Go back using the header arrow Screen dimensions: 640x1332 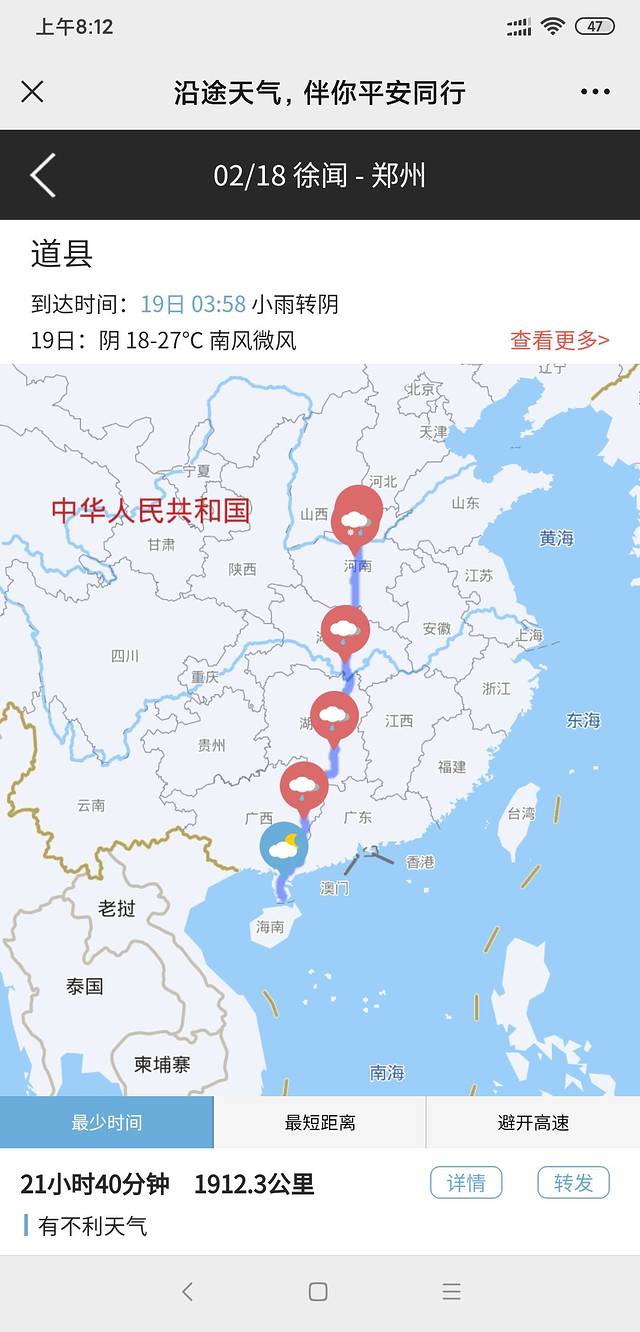point(43,176)
